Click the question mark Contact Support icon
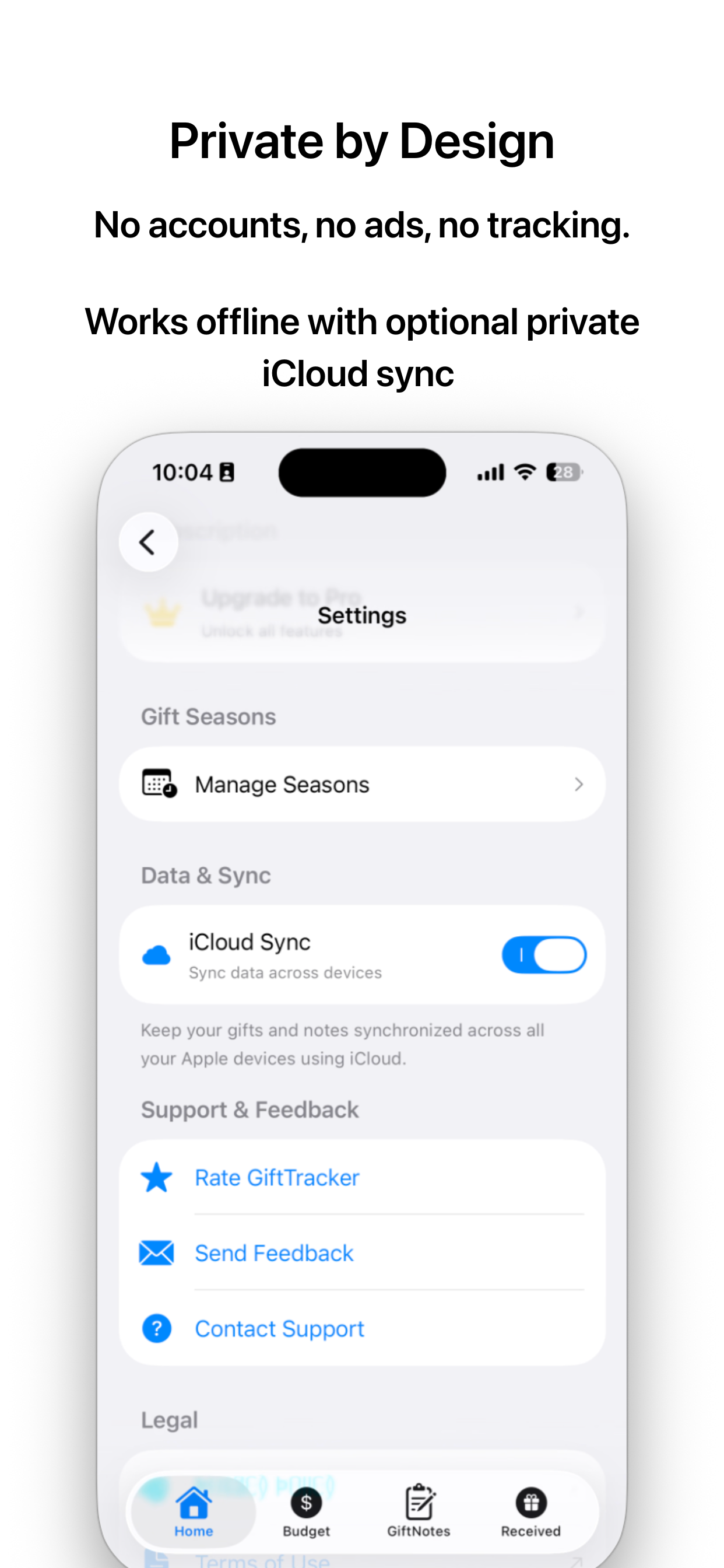 click(x=156, y=1328)
